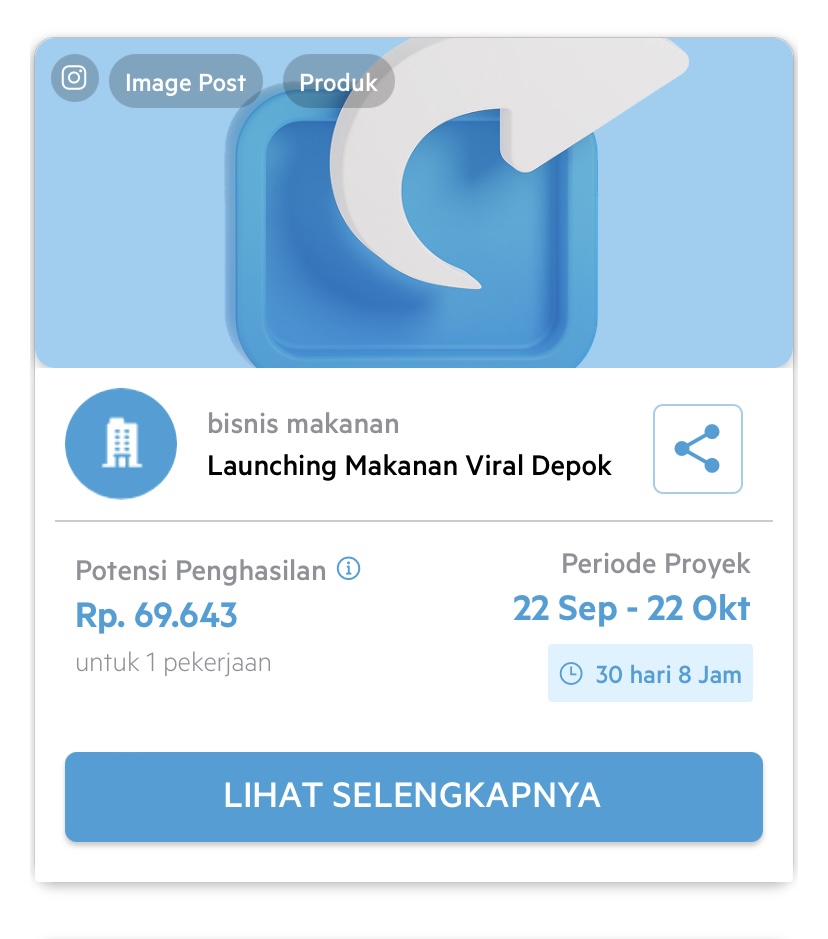Open the Launching Makanan Viral Depok card

pos(409,466)
